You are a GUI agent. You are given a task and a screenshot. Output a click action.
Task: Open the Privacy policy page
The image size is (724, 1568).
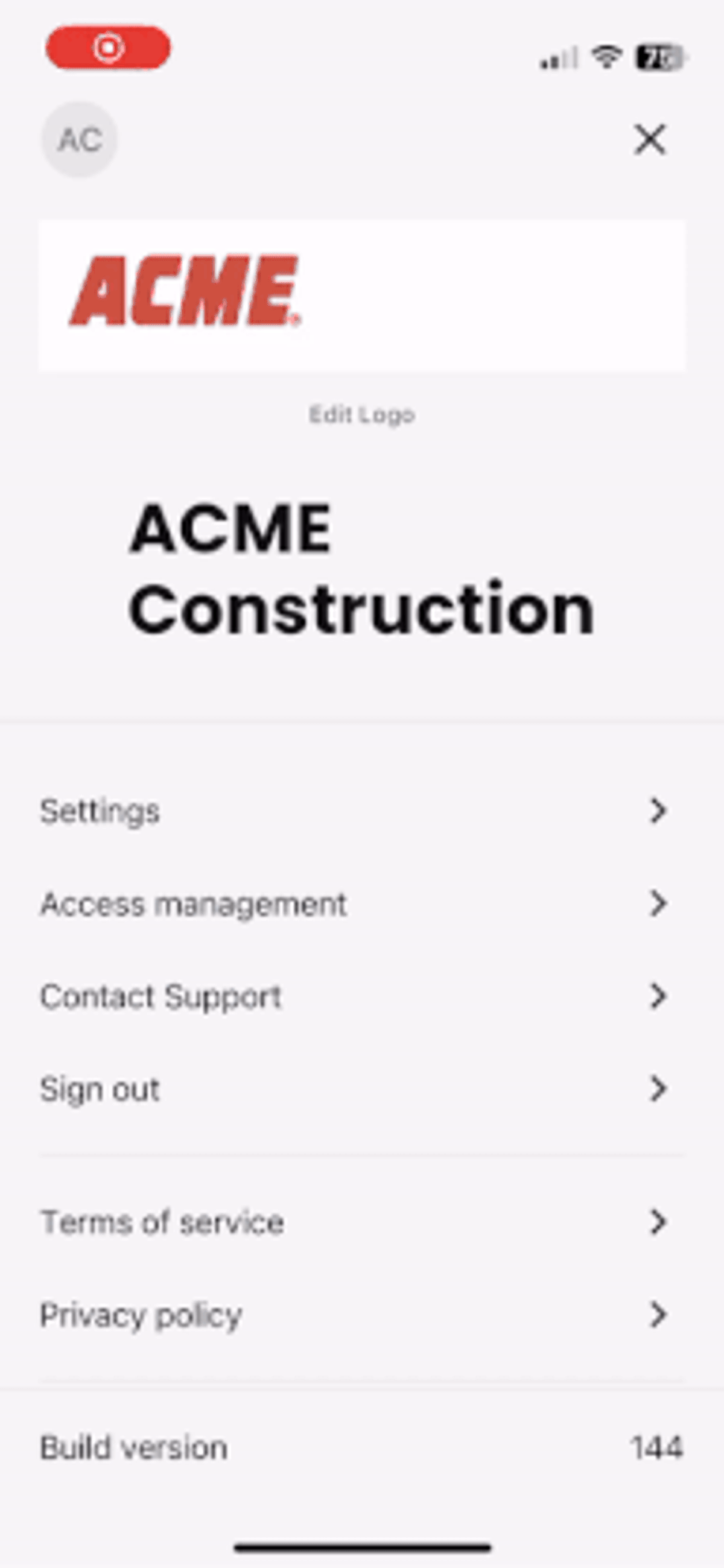coord(140,1315)
